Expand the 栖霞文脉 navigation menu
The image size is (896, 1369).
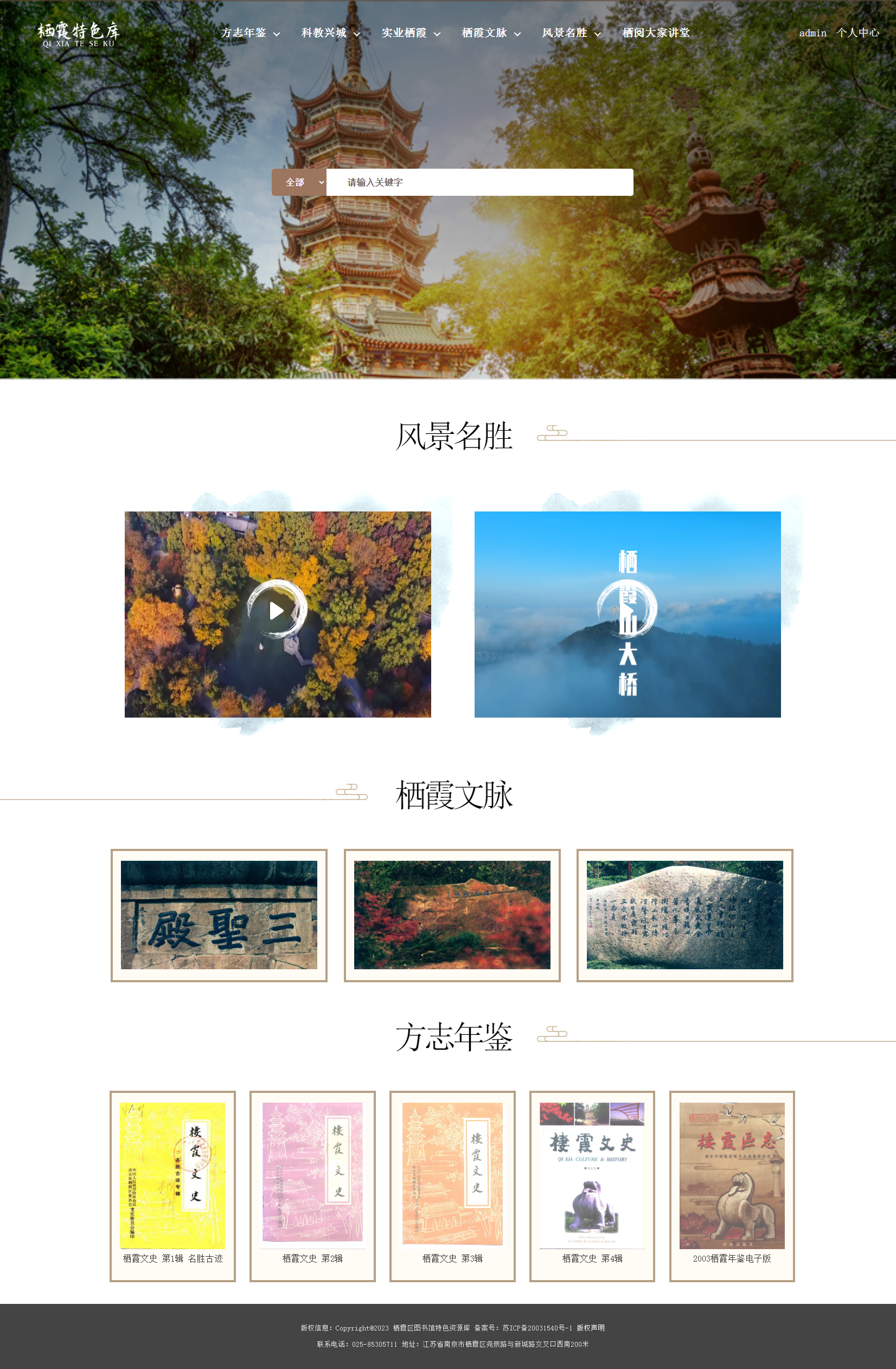491,33
